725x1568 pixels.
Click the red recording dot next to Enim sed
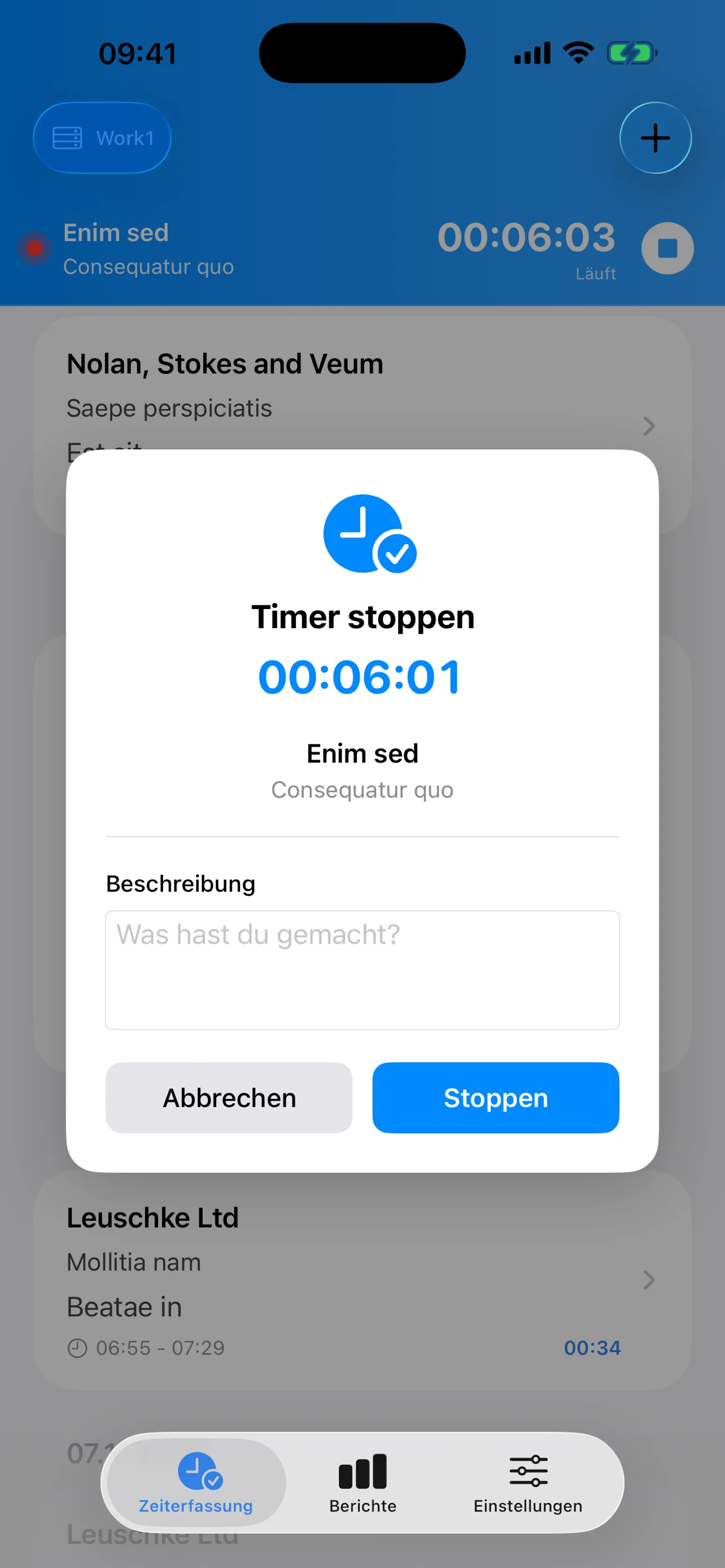coord(34,248)
